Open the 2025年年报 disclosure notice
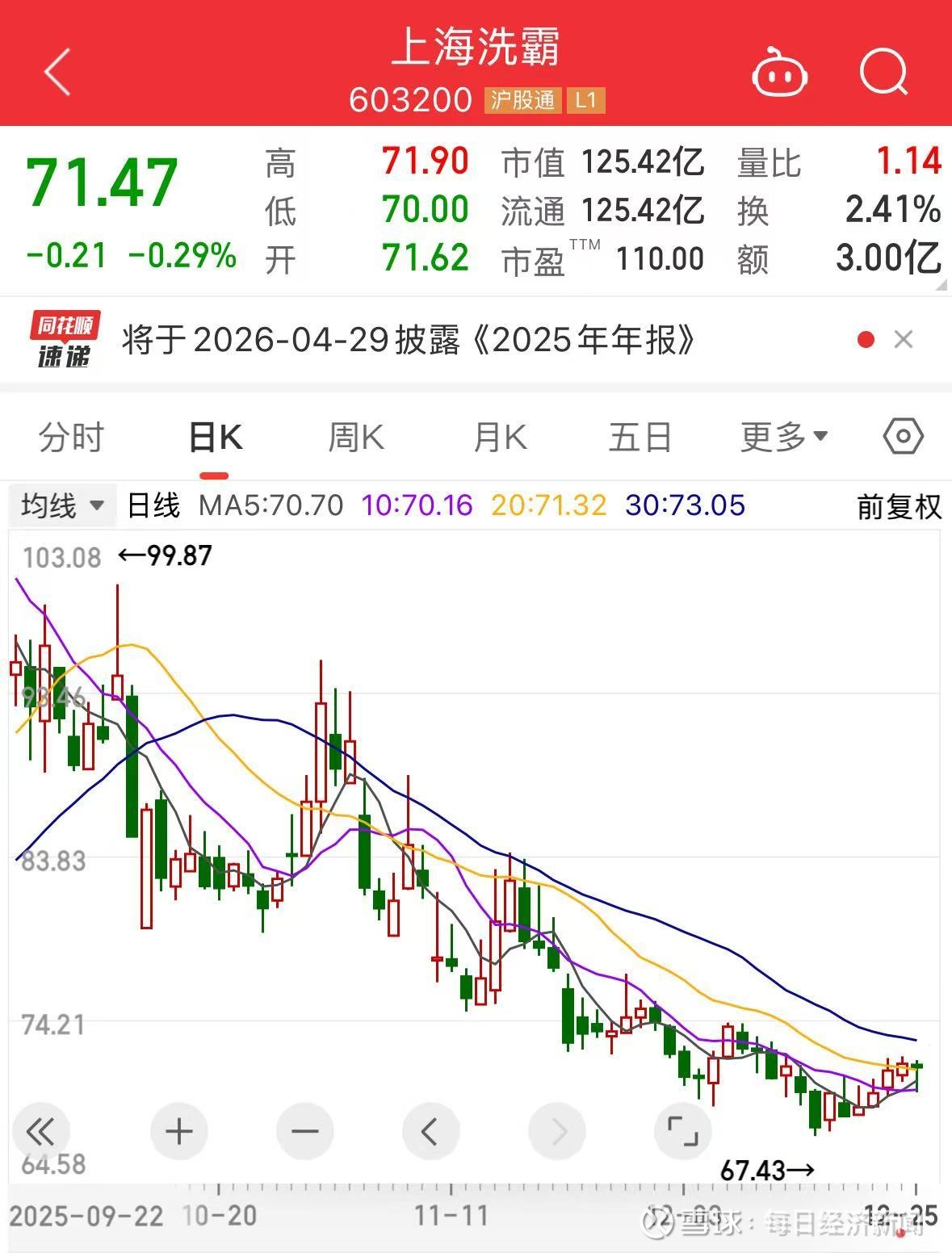The image size is (952, 1253). tap(408, 340)
